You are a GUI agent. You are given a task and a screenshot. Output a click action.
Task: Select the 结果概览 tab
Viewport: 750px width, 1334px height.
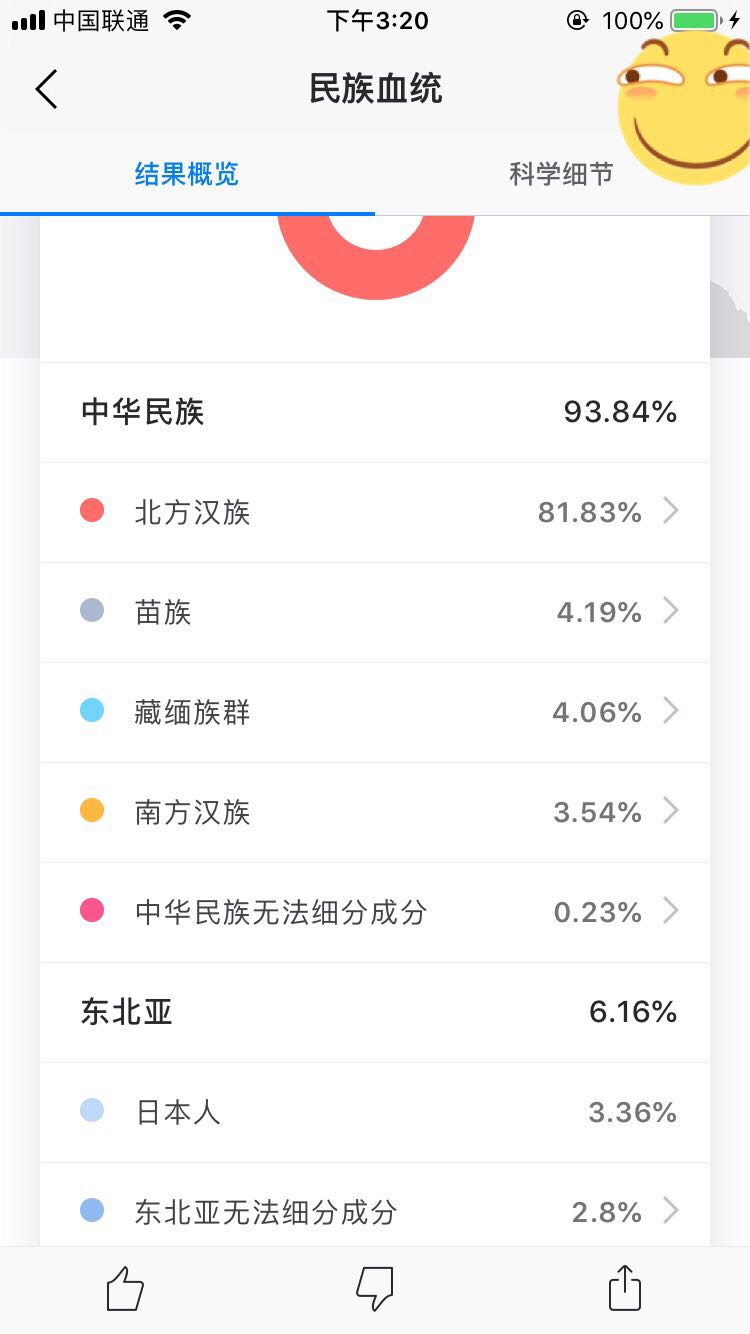pyautogui.click(x=187, y=174)
